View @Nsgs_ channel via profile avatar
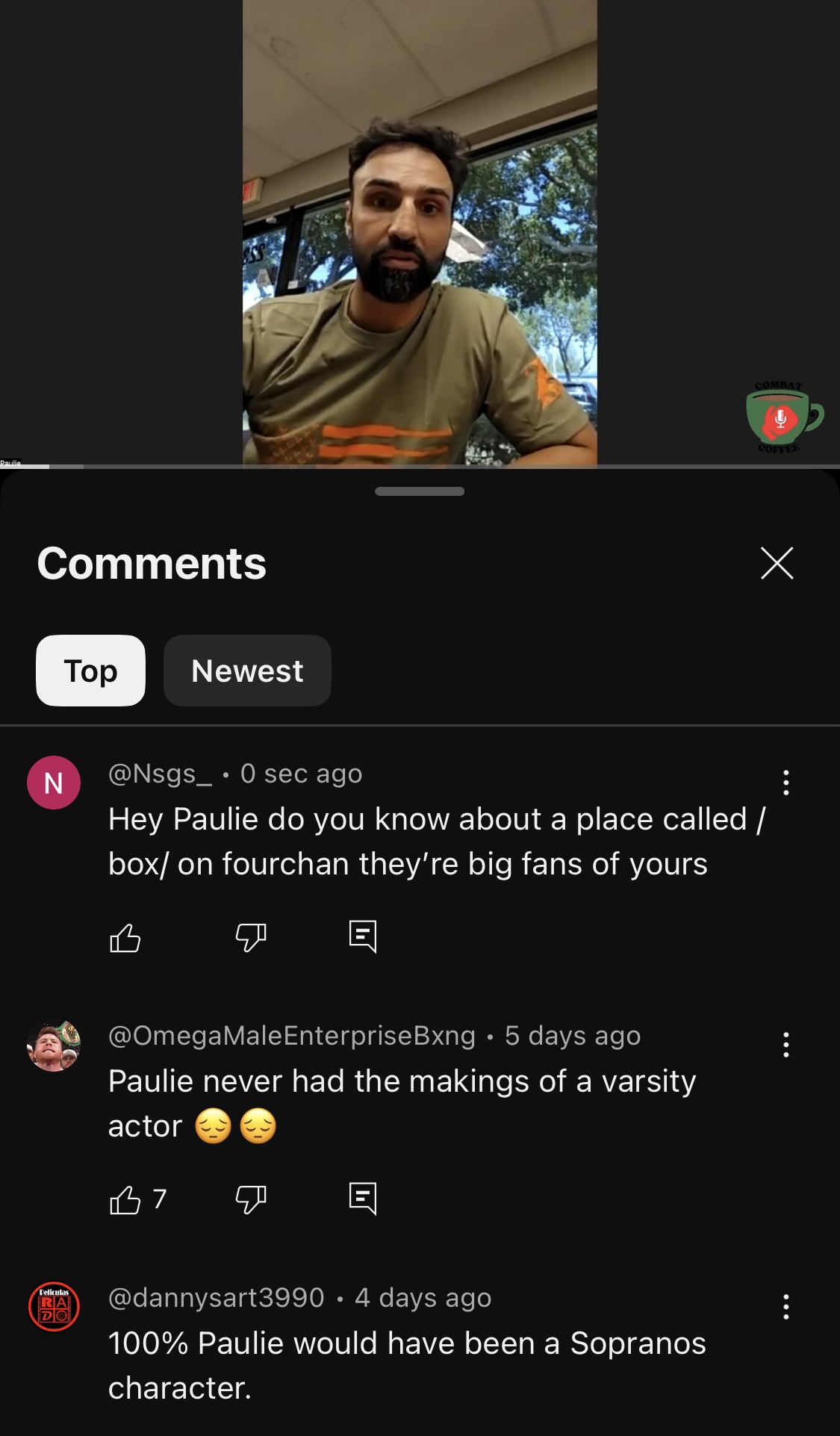 tap(54, 783)
